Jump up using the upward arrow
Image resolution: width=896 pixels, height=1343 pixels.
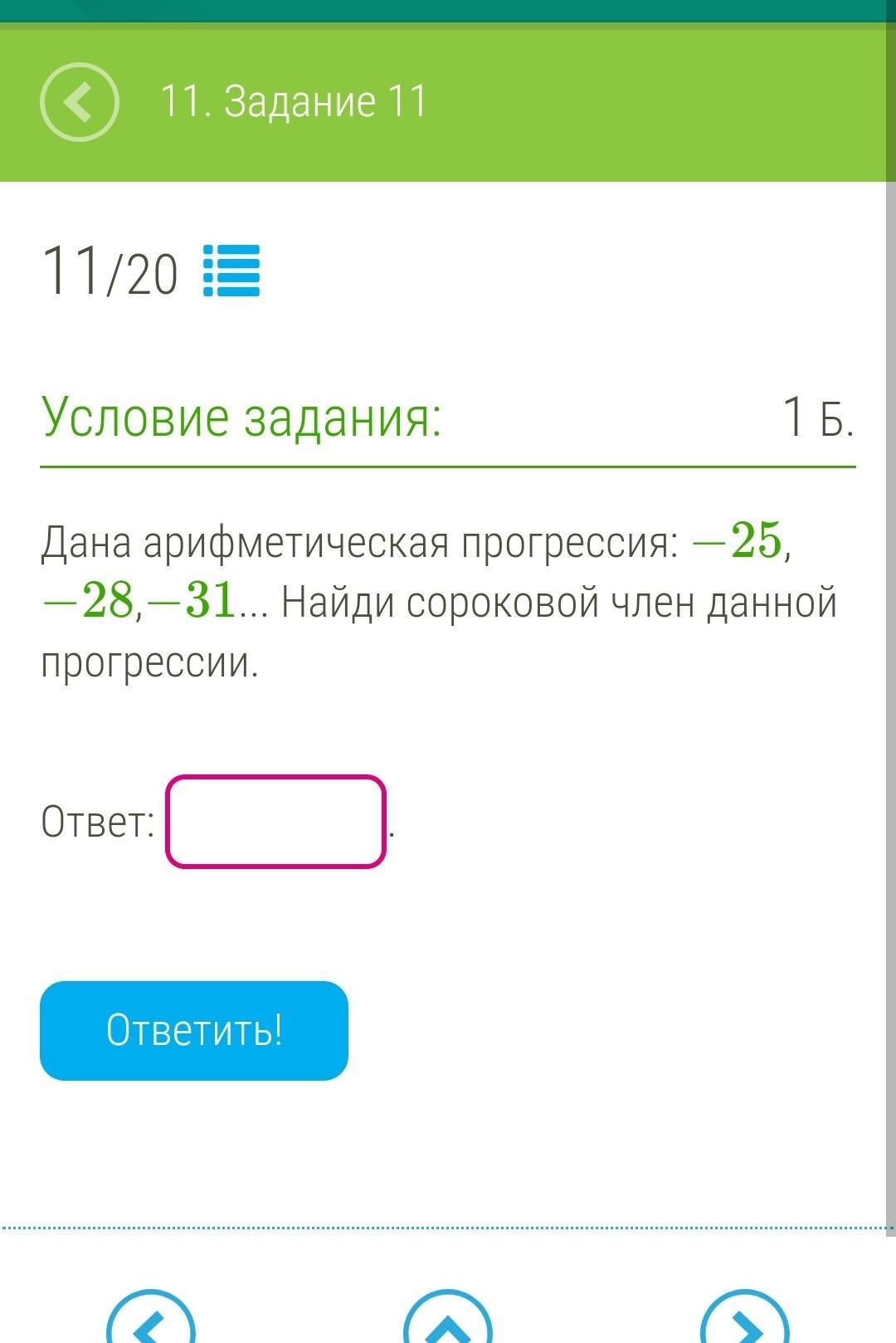pos(448,1321)
